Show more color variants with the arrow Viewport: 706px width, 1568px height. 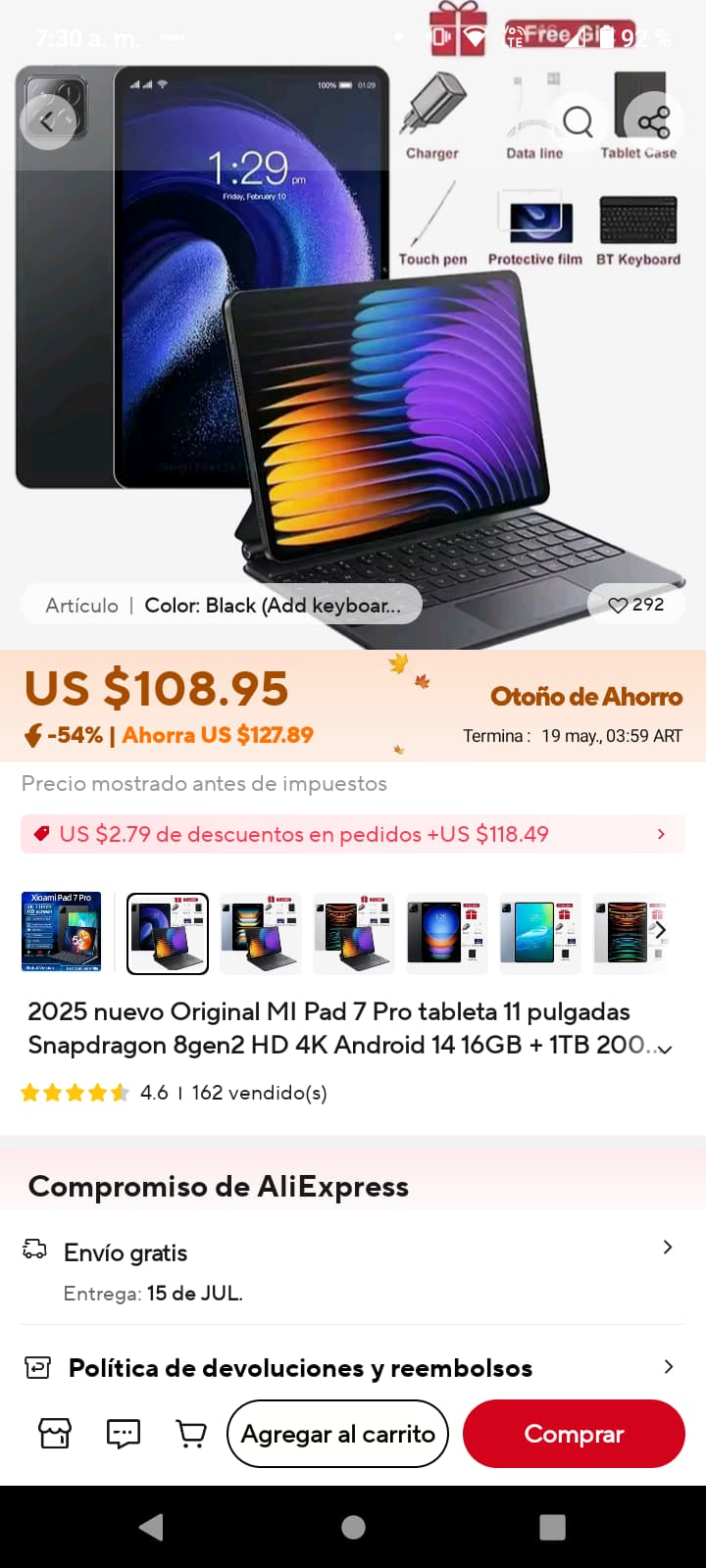660,929
